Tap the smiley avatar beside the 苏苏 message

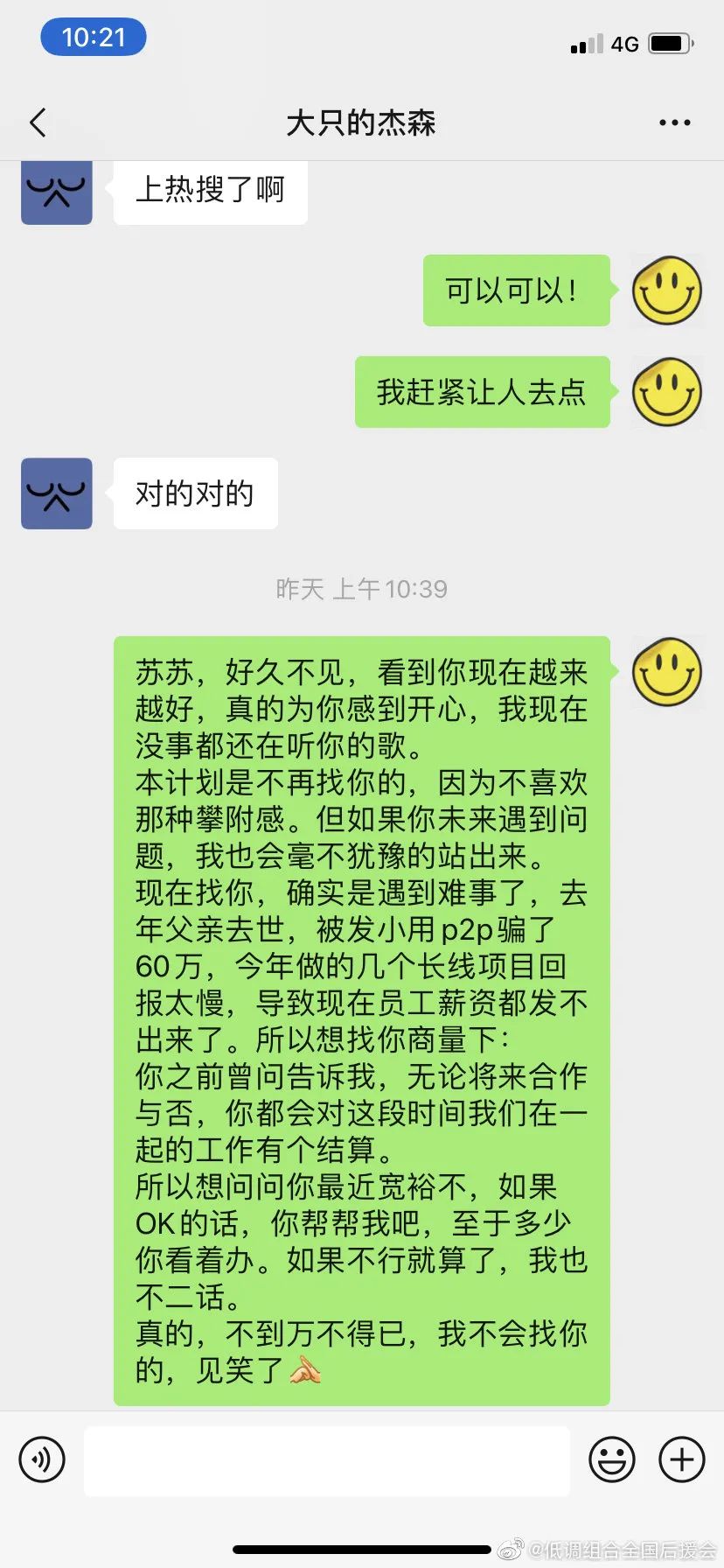(667, 672)
